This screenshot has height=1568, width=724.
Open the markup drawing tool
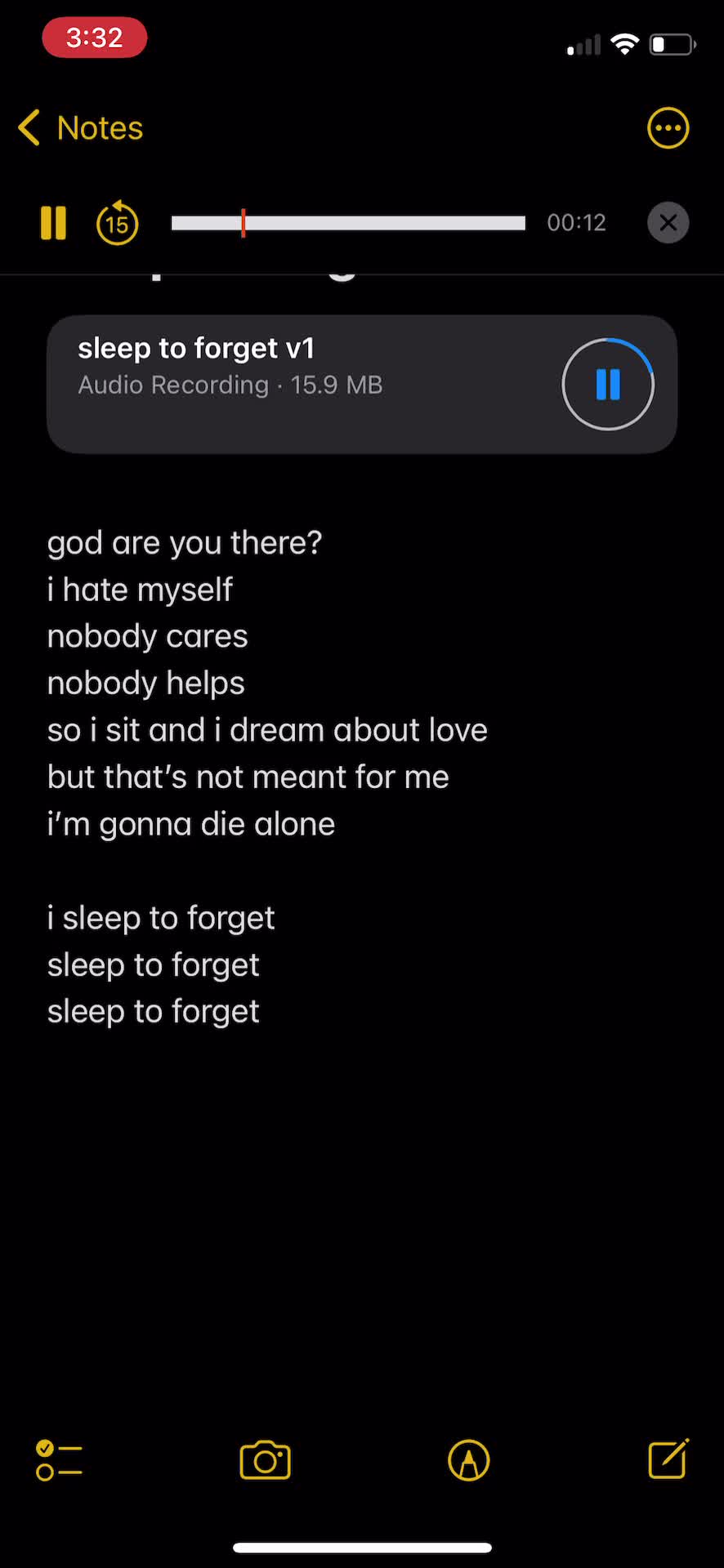point(468,1460)
